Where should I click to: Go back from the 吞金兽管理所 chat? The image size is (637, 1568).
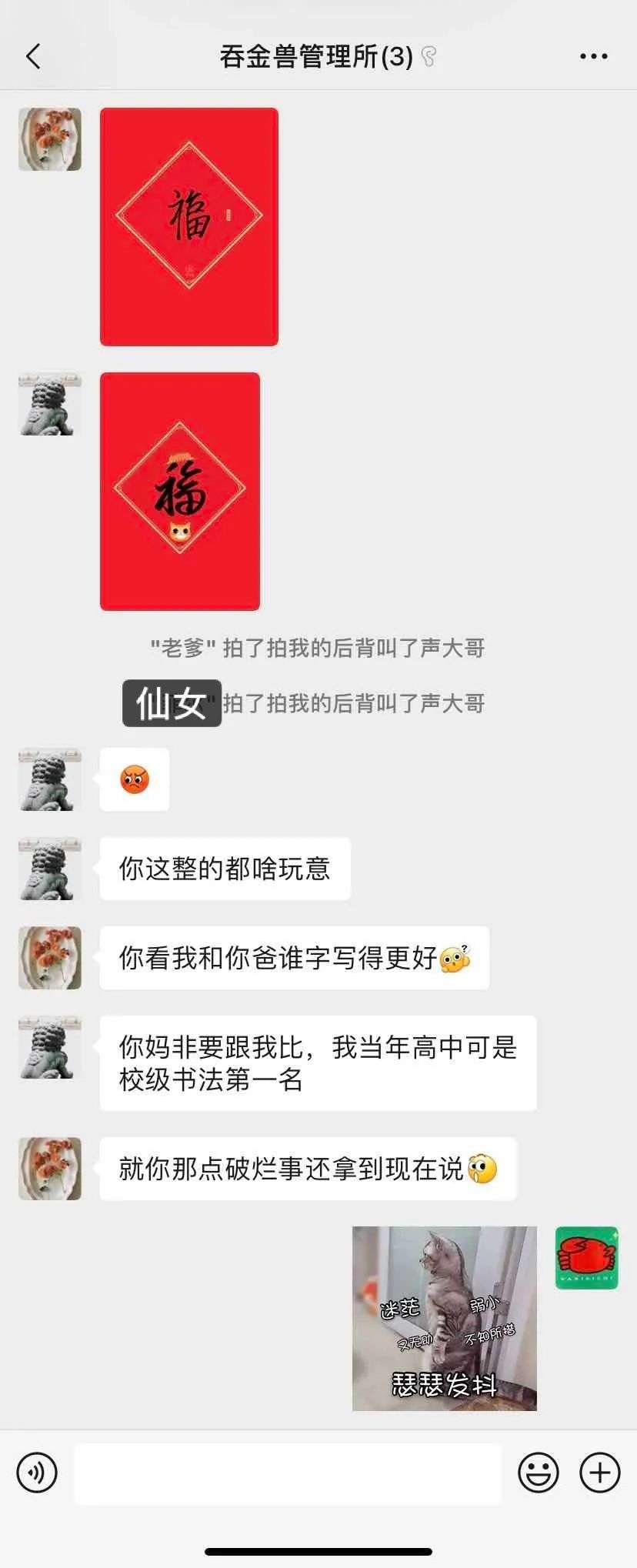click(33, 56)
